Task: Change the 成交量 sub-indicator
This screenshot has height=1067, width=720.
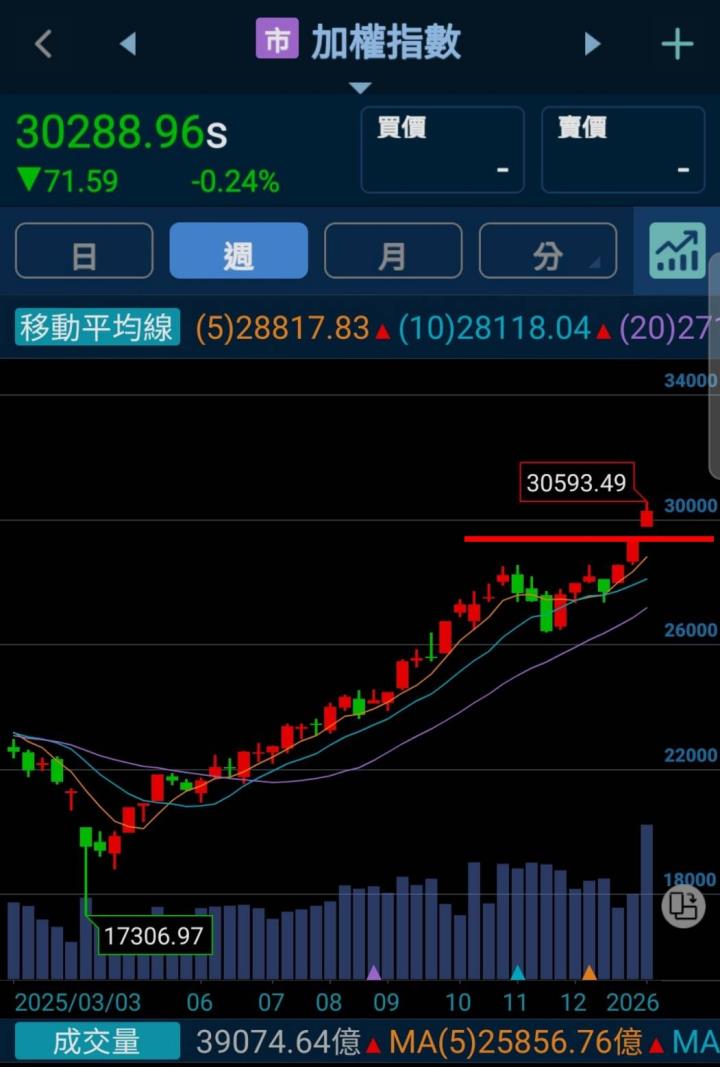Action: coord(97,1042)
